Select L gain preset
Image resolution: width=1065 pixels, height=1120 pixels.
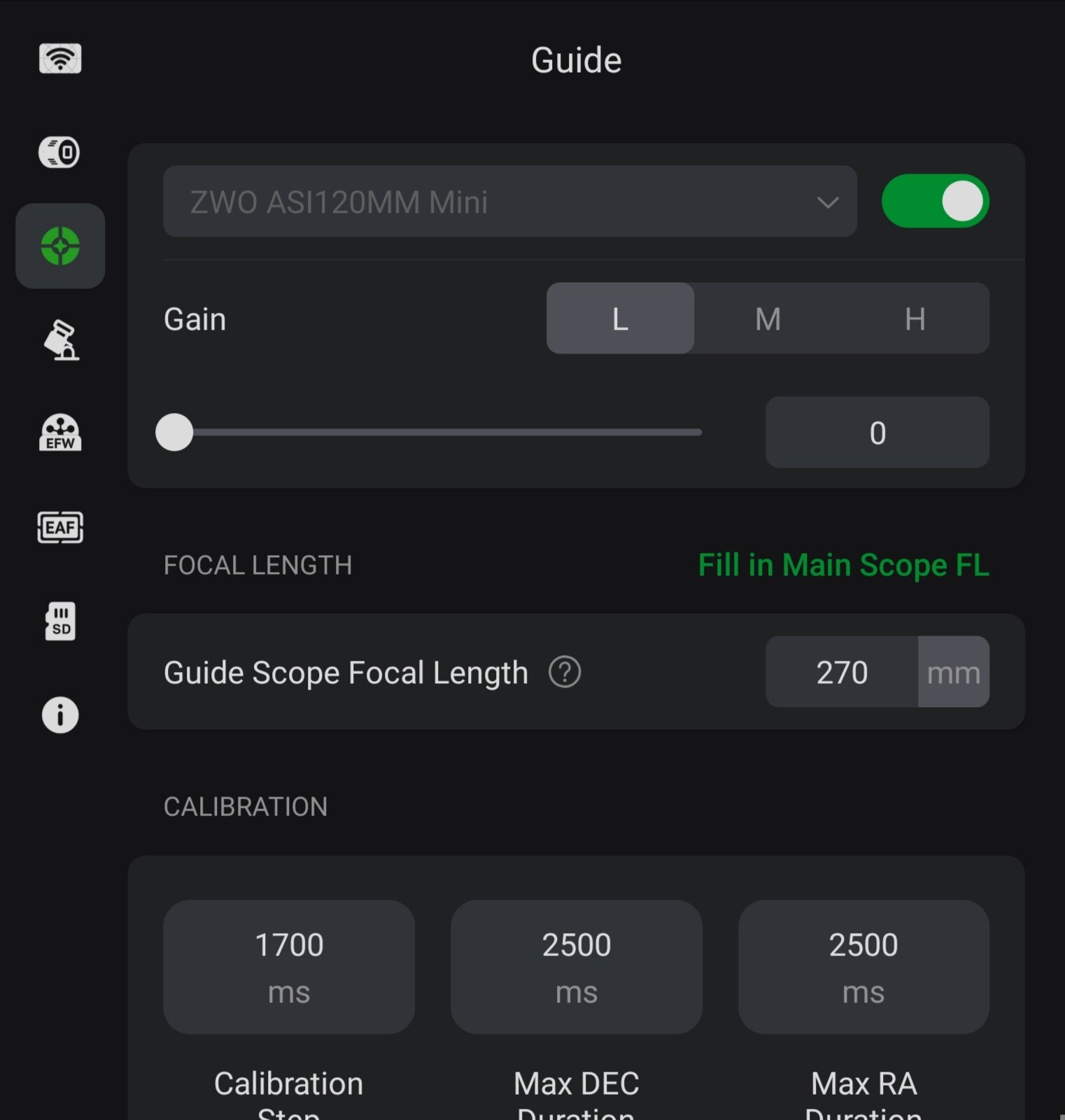click(620, 319)
